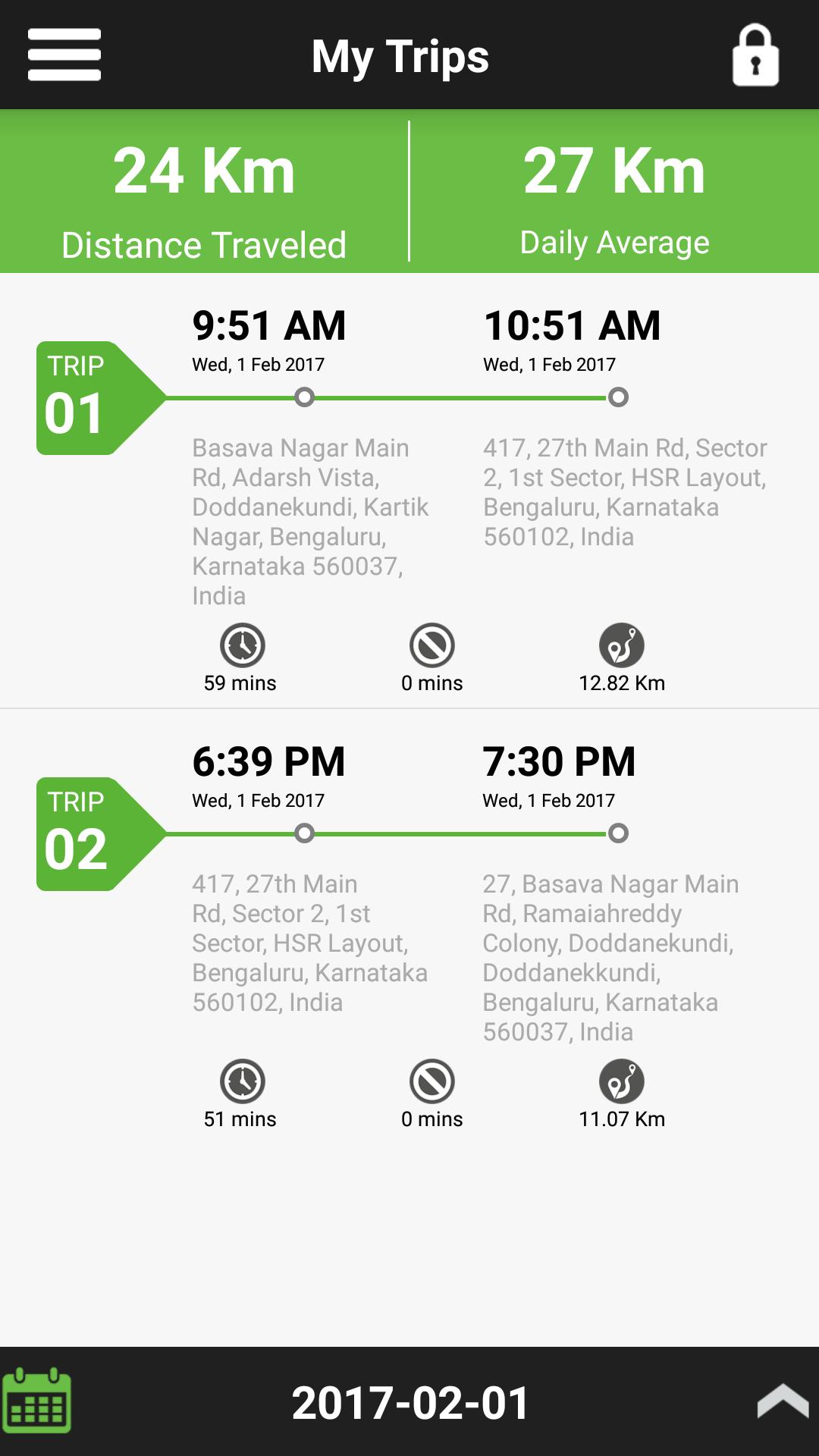Open the calendar date picker
This screenshot has width=819, height=1456.
36,1401
